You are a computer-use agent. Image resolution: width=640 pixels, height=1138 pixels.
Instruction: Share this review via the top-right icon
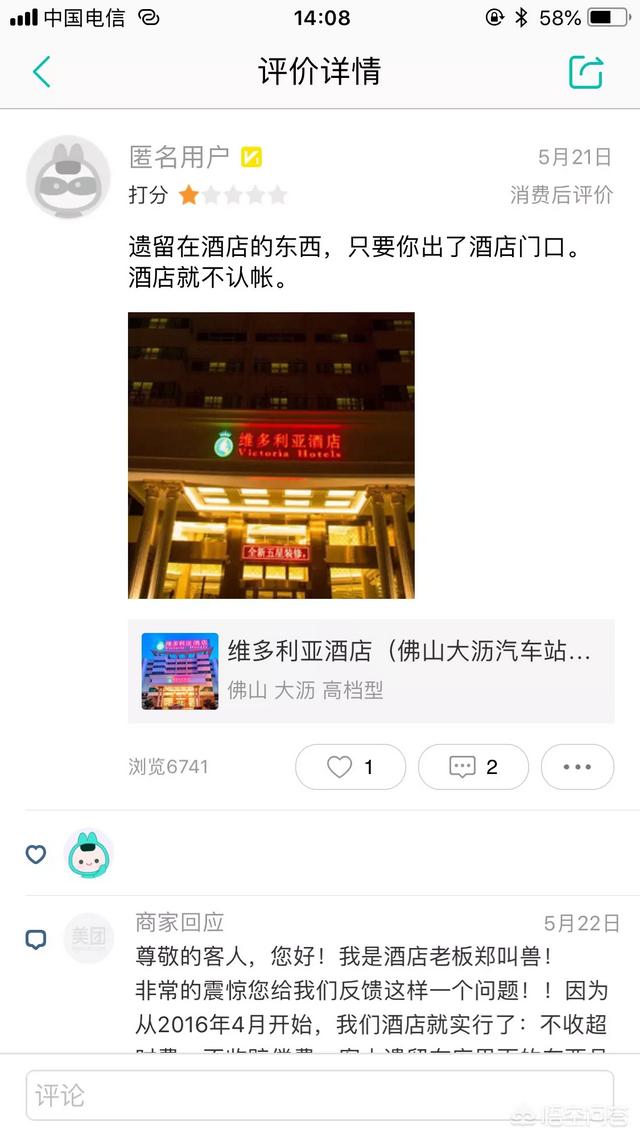pos(585,72)
